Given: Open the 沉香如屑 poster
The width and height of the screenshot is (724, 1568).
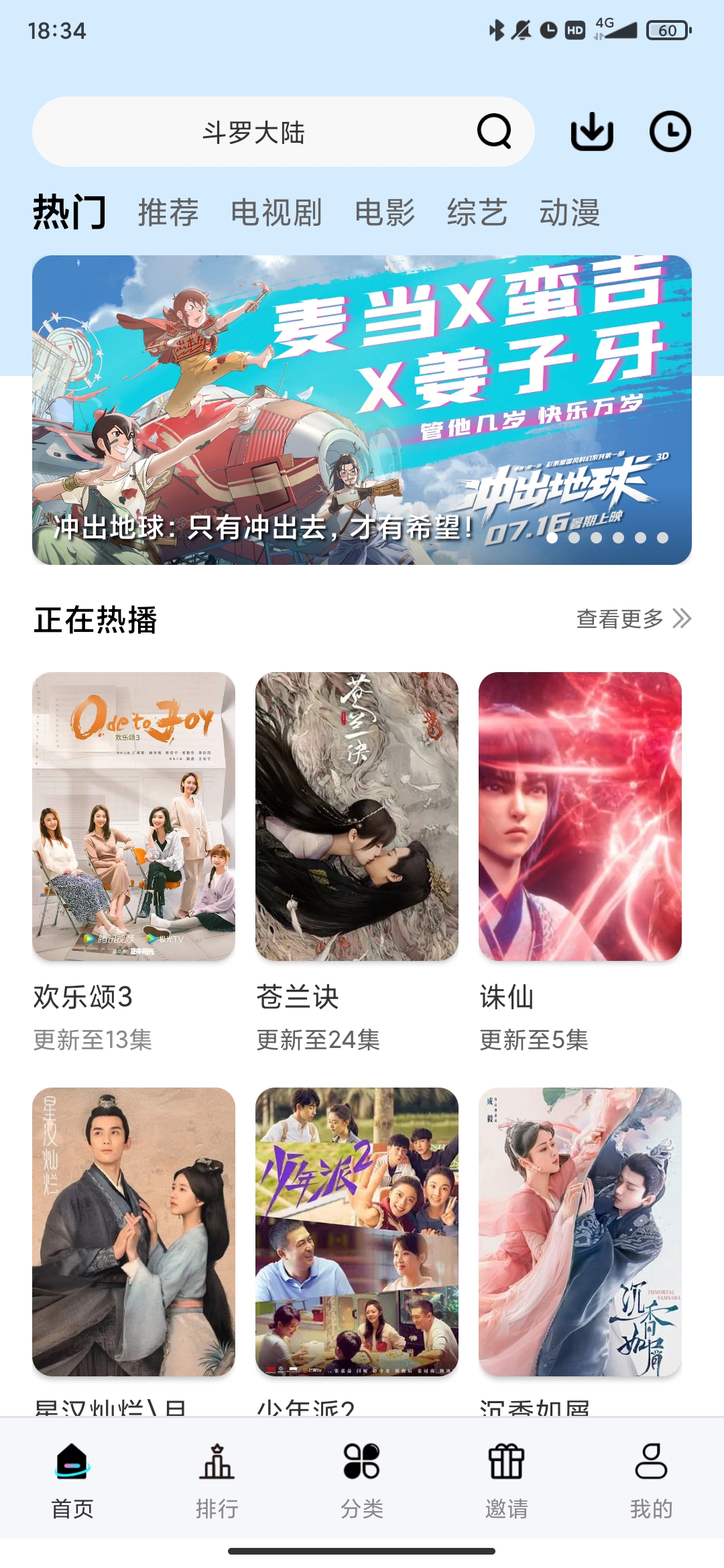Looking at the screenshot, I should [580, 1232].
